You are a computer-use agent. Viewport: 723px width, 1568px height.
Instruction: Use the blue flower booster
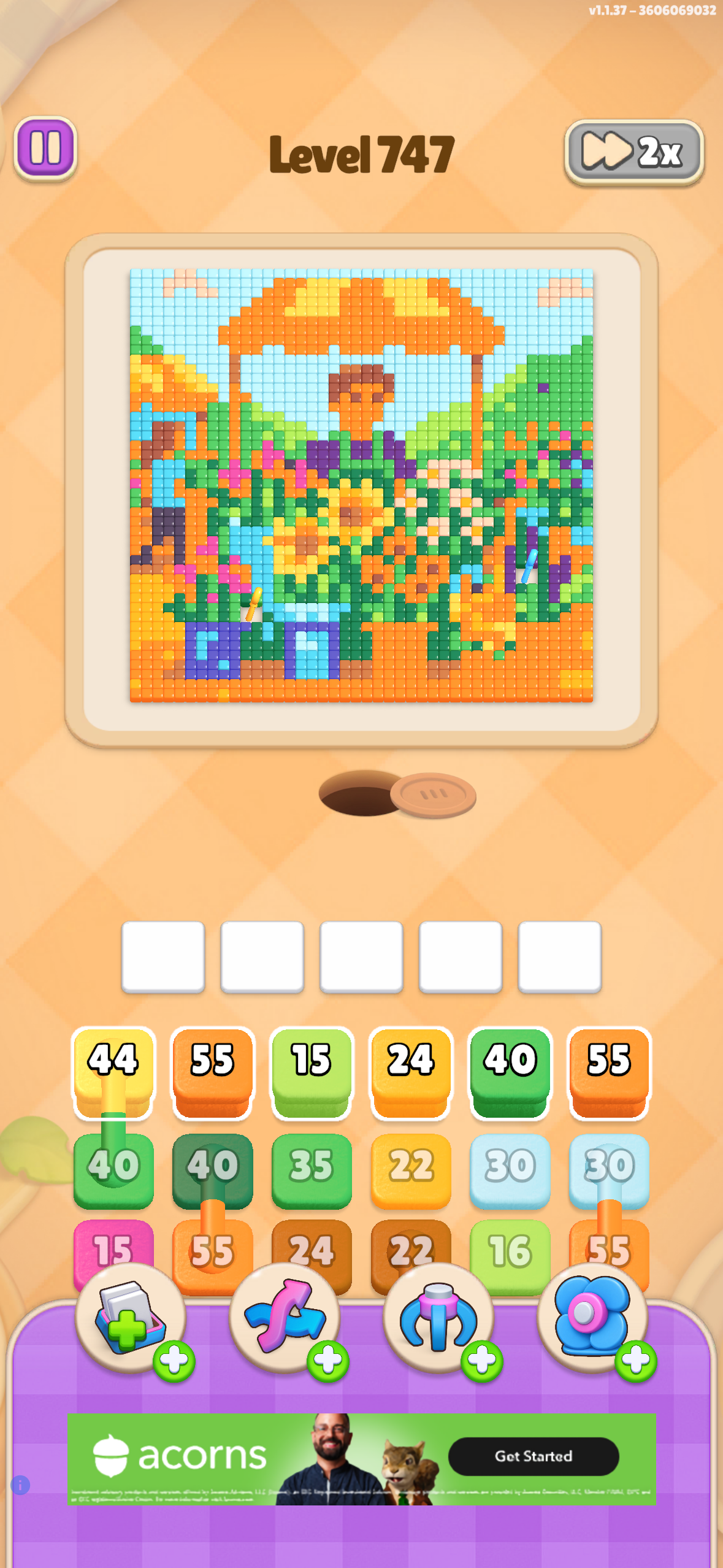pos(592,1318)
